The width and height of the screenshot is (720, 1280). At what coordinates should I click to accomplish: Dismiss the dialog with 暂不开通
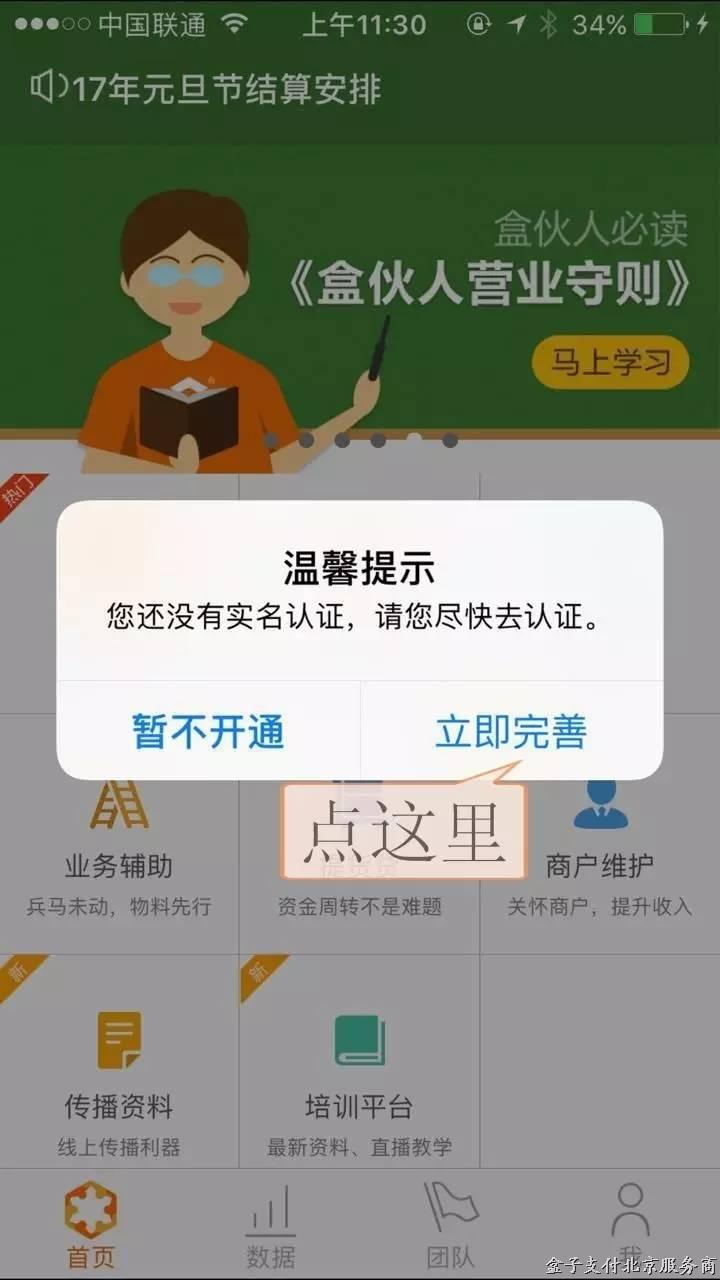tap(208, 731)
